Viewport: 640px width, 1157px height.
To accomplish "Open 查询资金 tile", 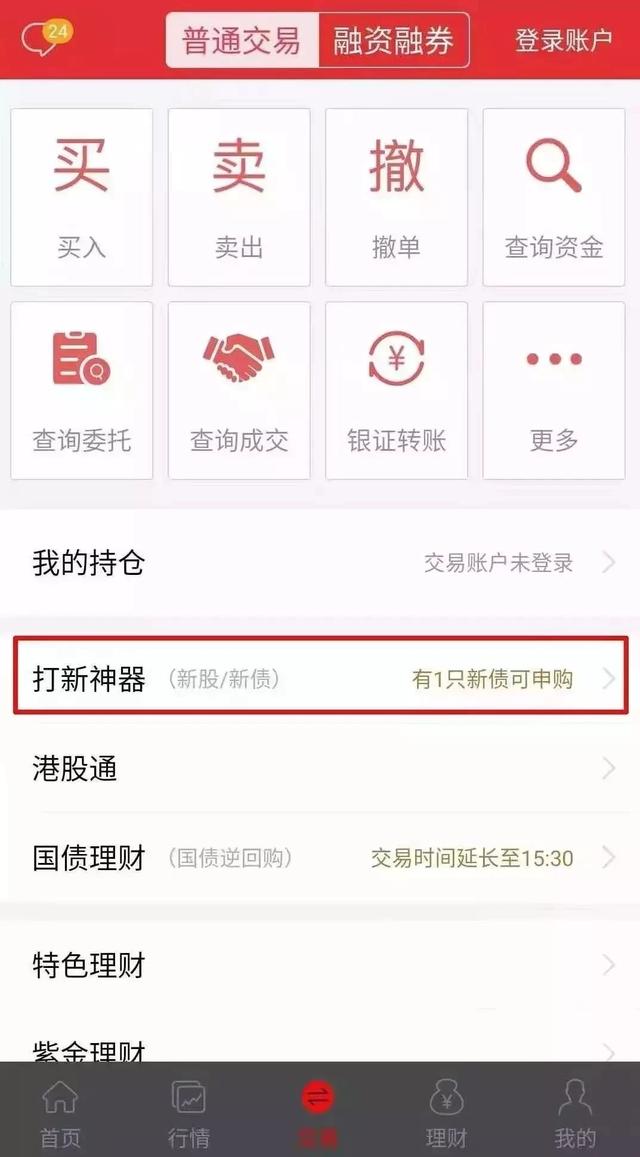I will (554, 197).
